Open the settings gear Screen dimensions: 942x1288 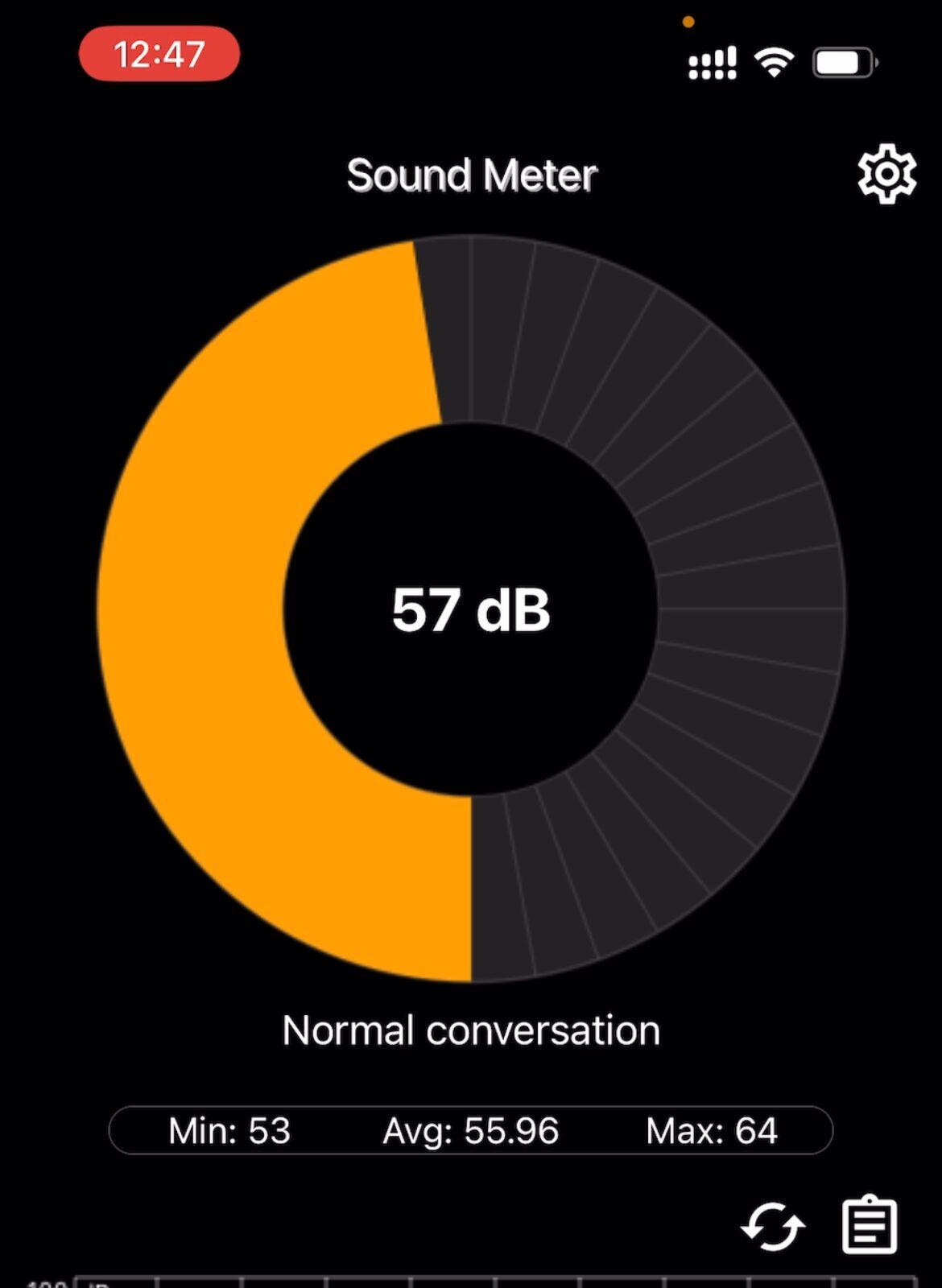click(886, 174)
